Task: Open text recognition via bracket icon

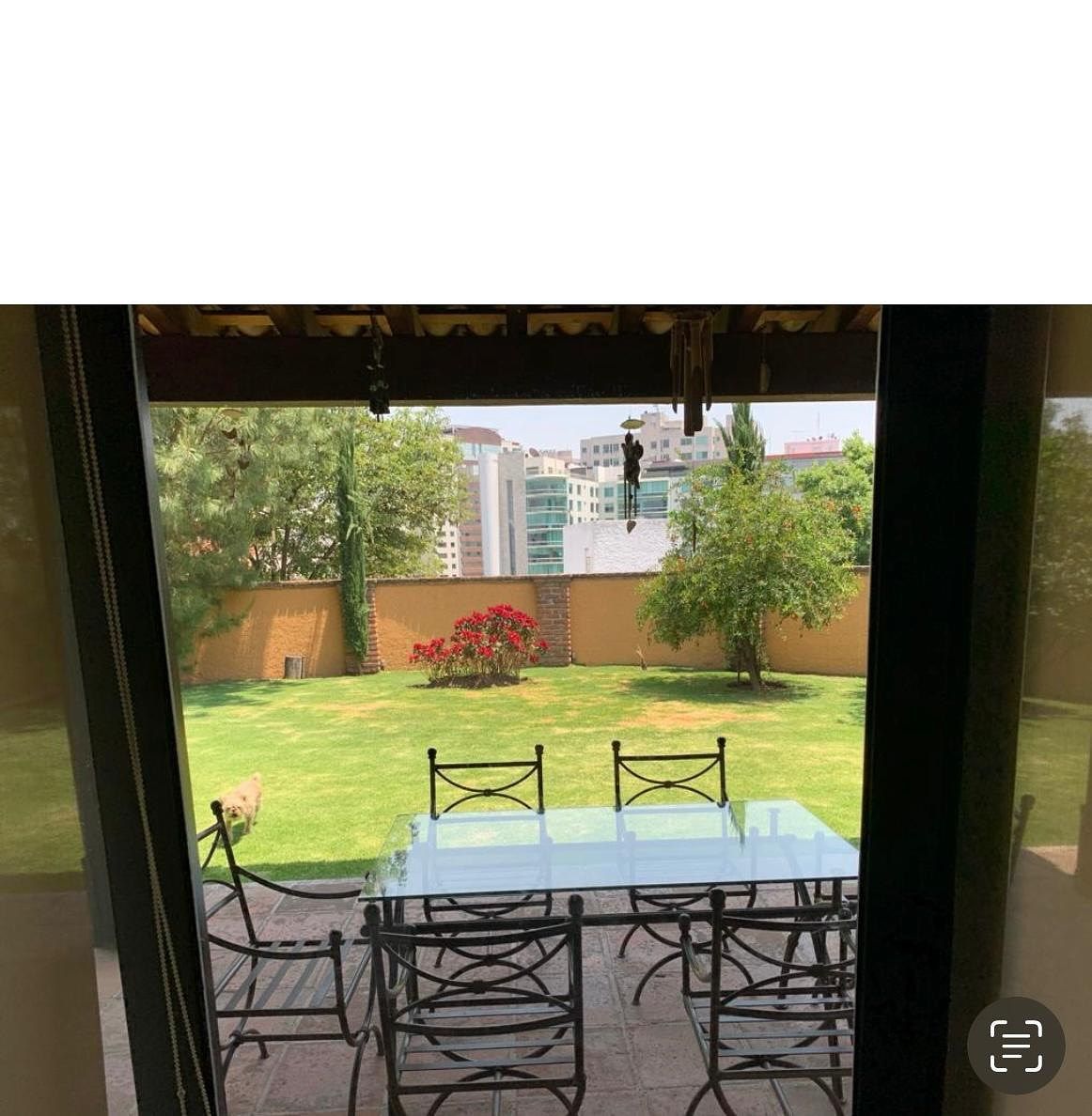Action: tap(1017, 1046)
